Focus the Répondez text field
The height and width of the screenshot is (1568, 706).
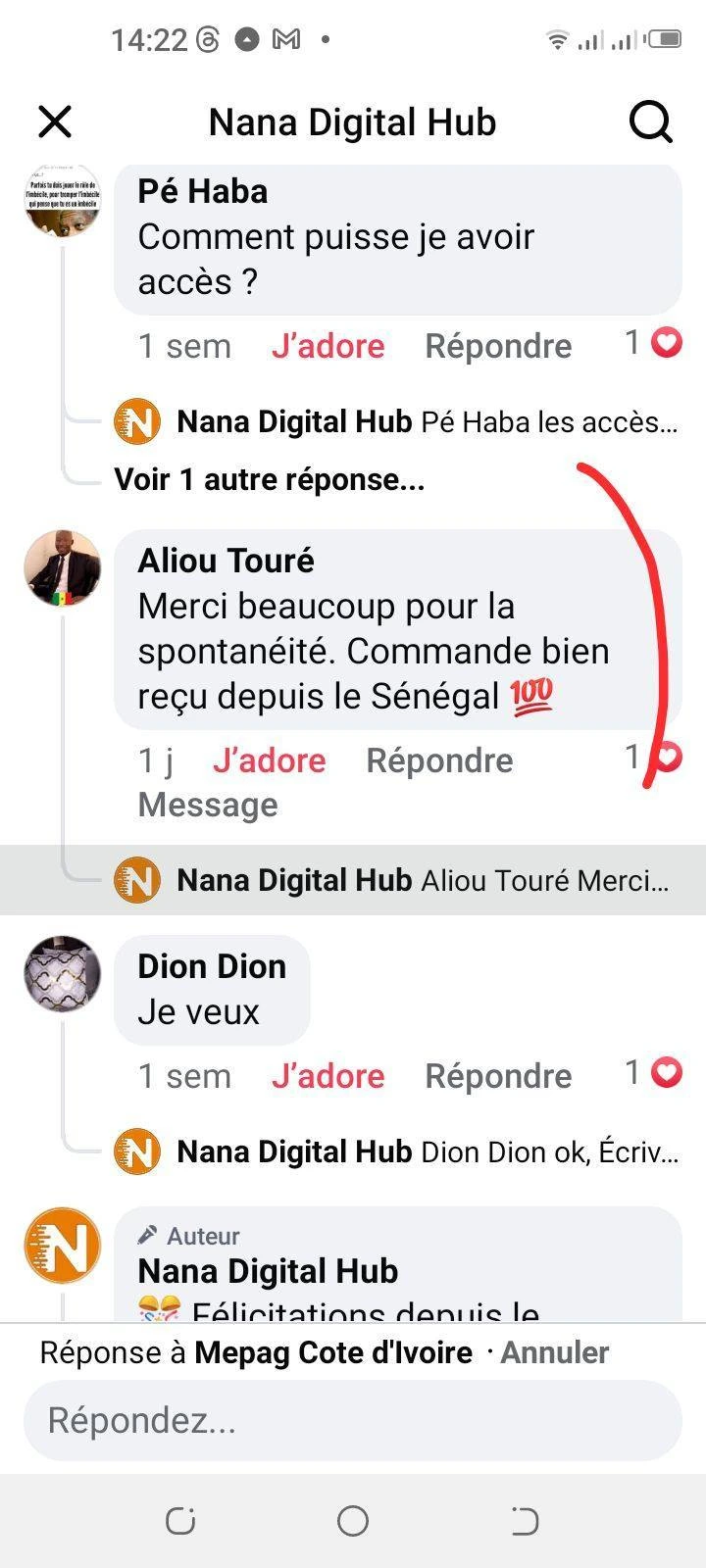[x=353, y=1420]
